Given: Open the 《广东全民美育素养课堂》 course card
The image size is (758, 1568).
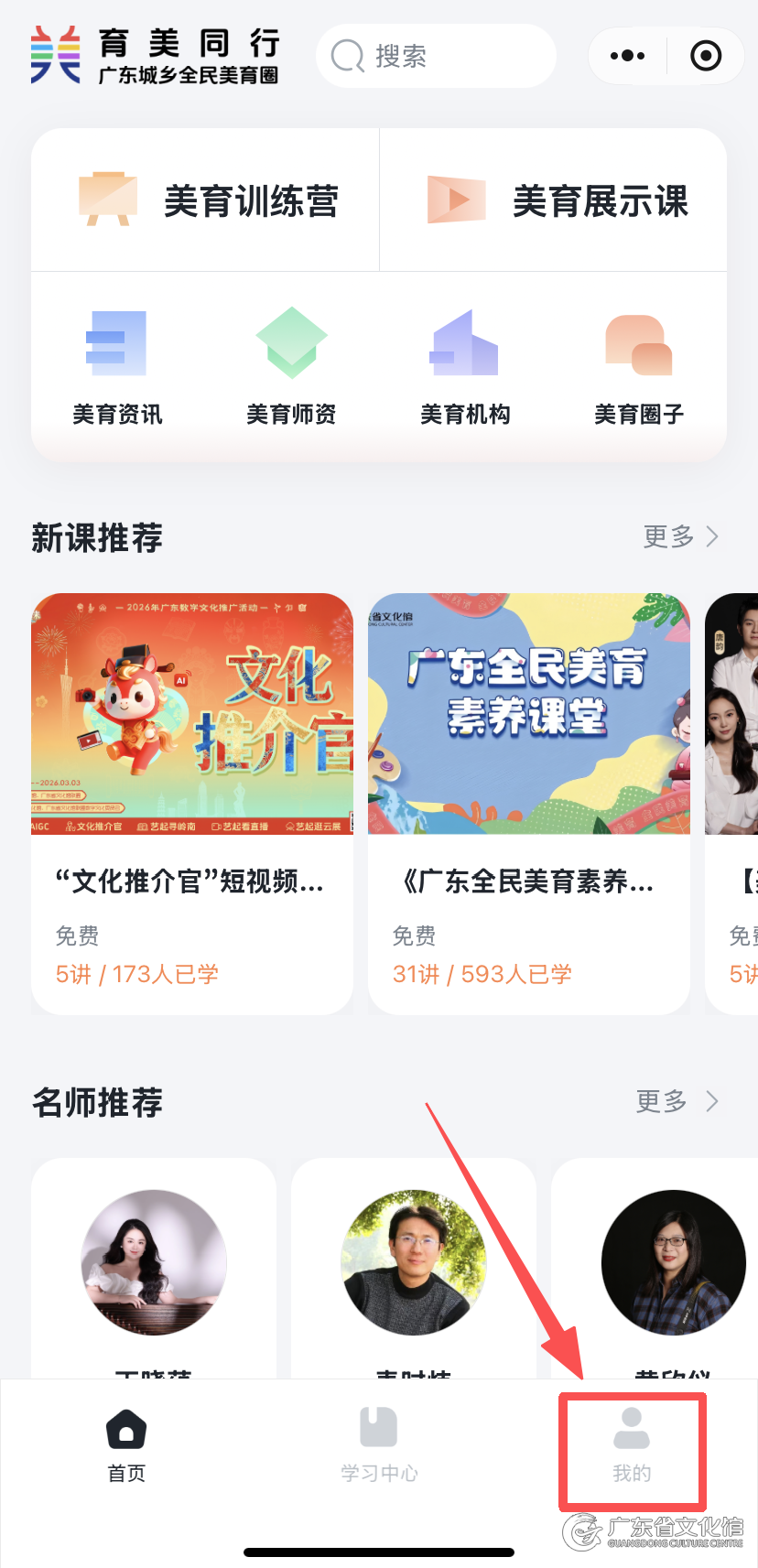Looking at the screenshot, I should (x=529, y=804).
